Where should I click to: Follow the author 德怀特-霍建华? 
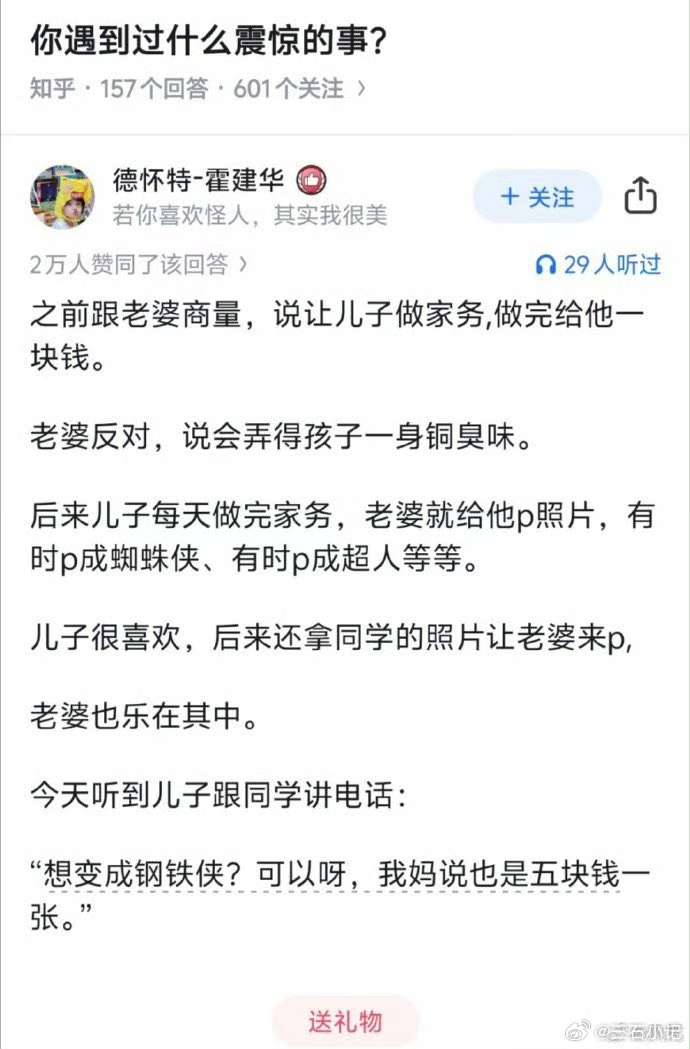click(x=537, y=197)
